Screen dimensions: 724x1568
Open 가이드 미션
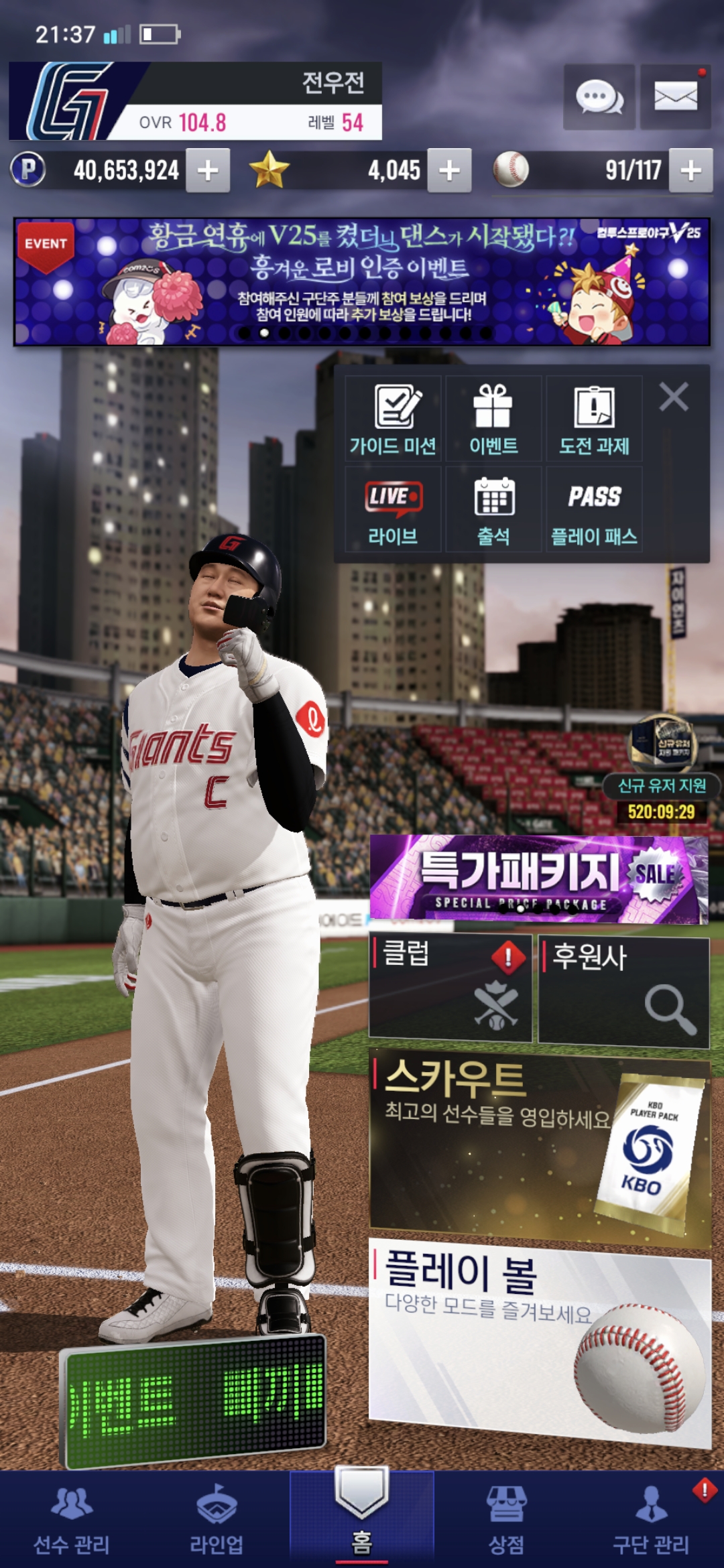393,418
